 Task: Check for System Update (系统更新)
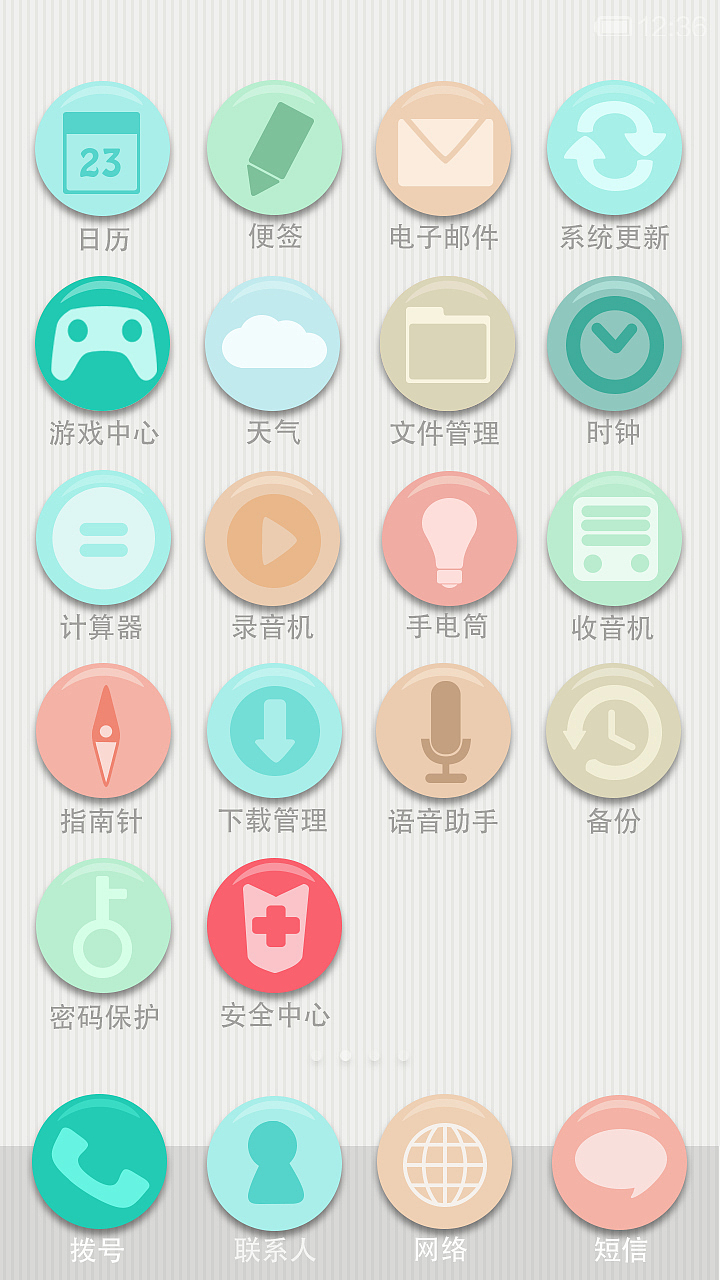[x=614, y=148]
